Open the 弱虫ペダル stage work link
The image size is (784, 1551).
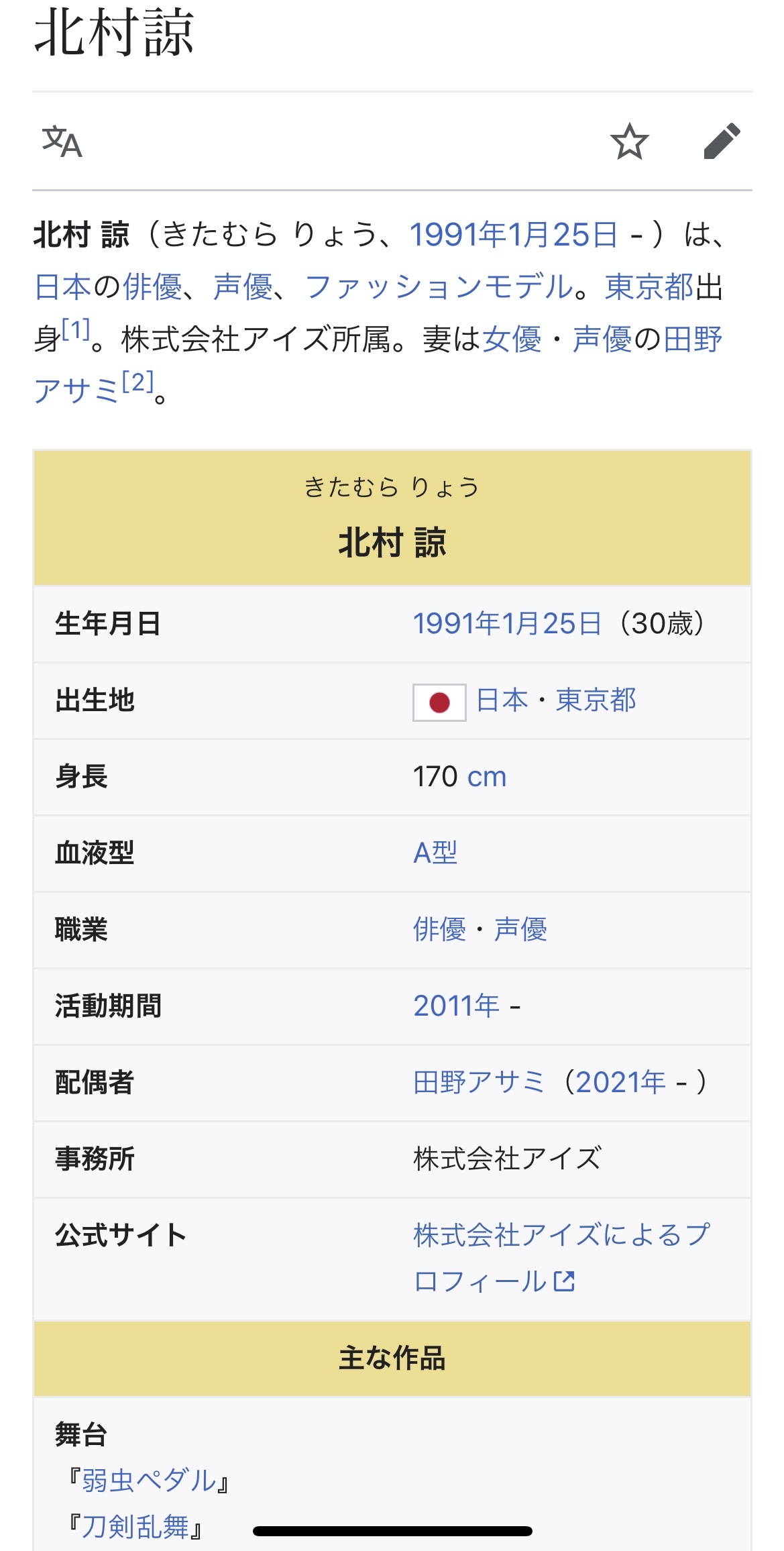click(x=149, y=1480)
